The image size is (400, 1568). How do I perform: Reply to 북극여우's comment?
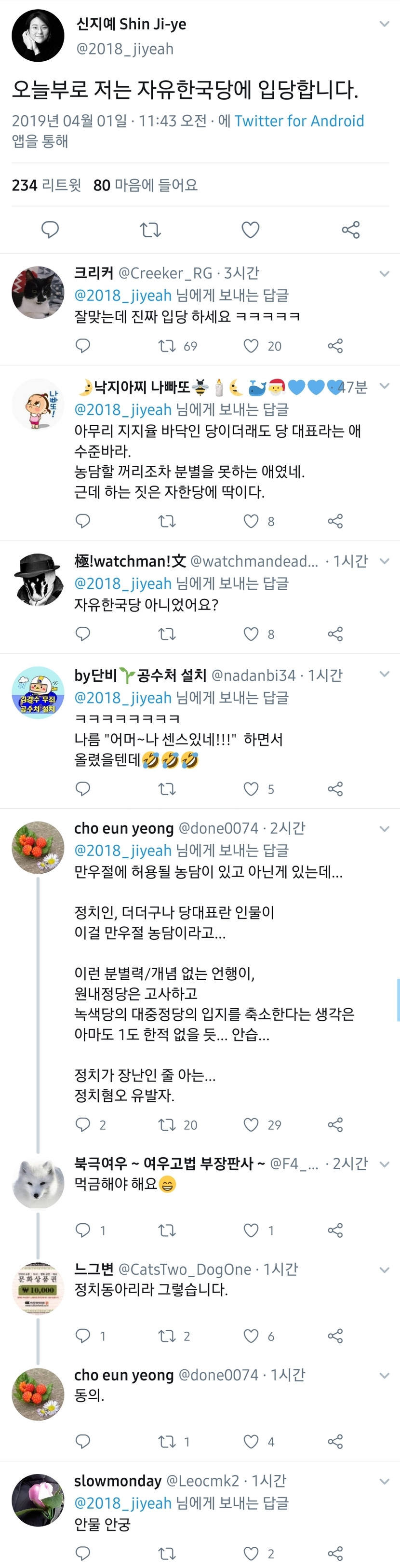point(83,1230)
